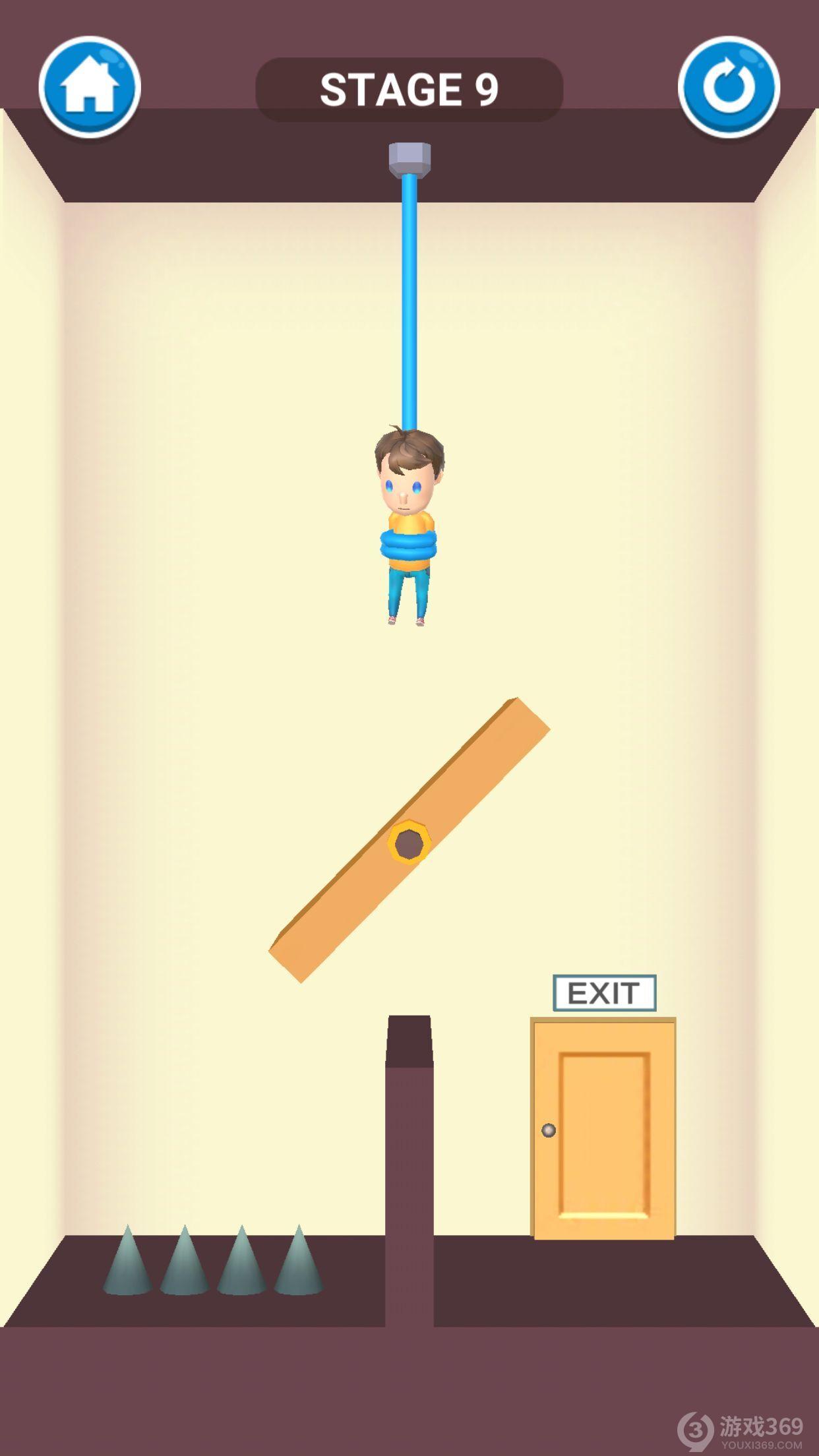The image size is (819, 1456).
Task: Restart the current stage
Action: tap(729, 87)
